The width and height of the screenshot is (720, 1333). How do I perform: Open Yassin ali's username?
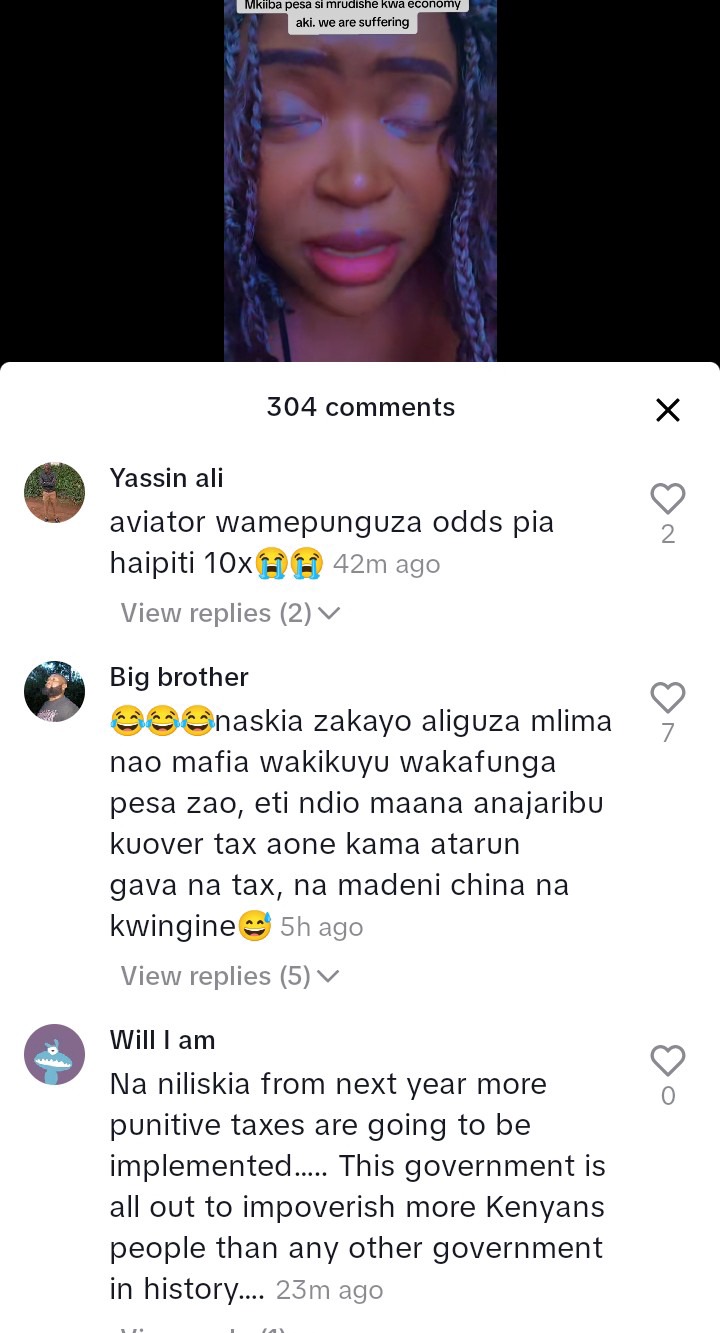pos(166,478)
